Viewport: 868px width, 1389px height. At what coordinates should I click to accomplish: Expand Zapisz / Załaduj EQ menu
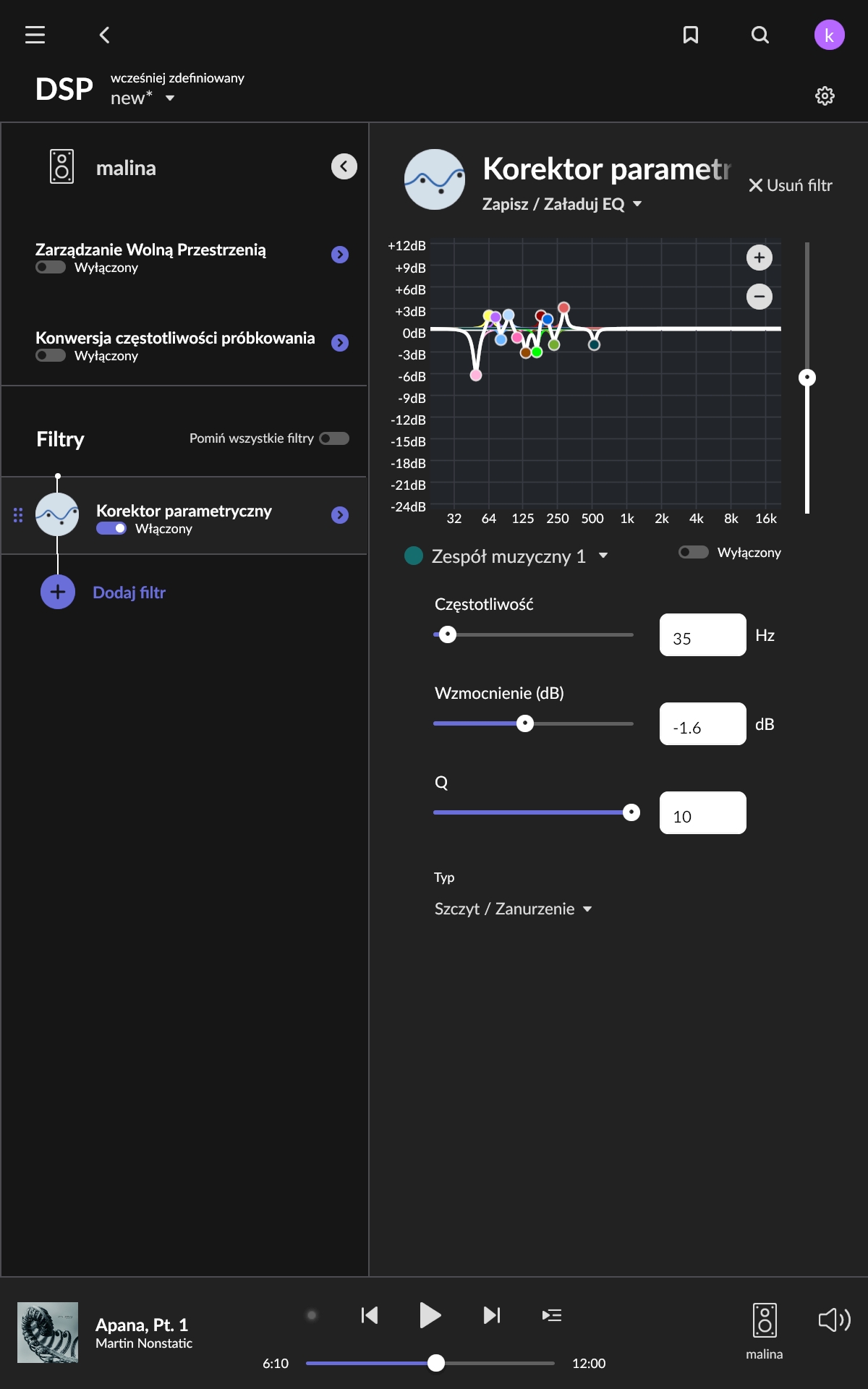[562, 204]
